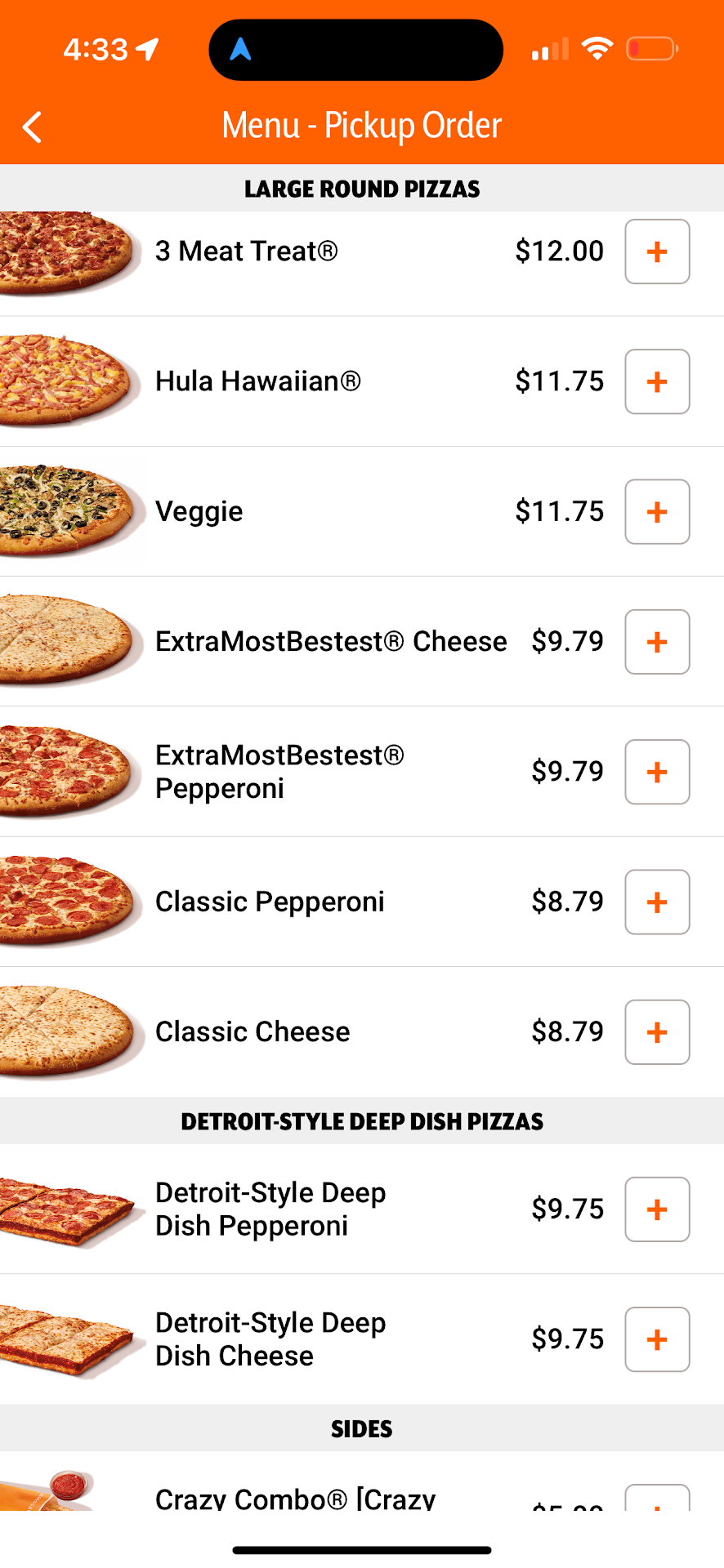Open Classic Cheese pizza details
This screenshot has width=724, height=1568.
pos(253,1032)
